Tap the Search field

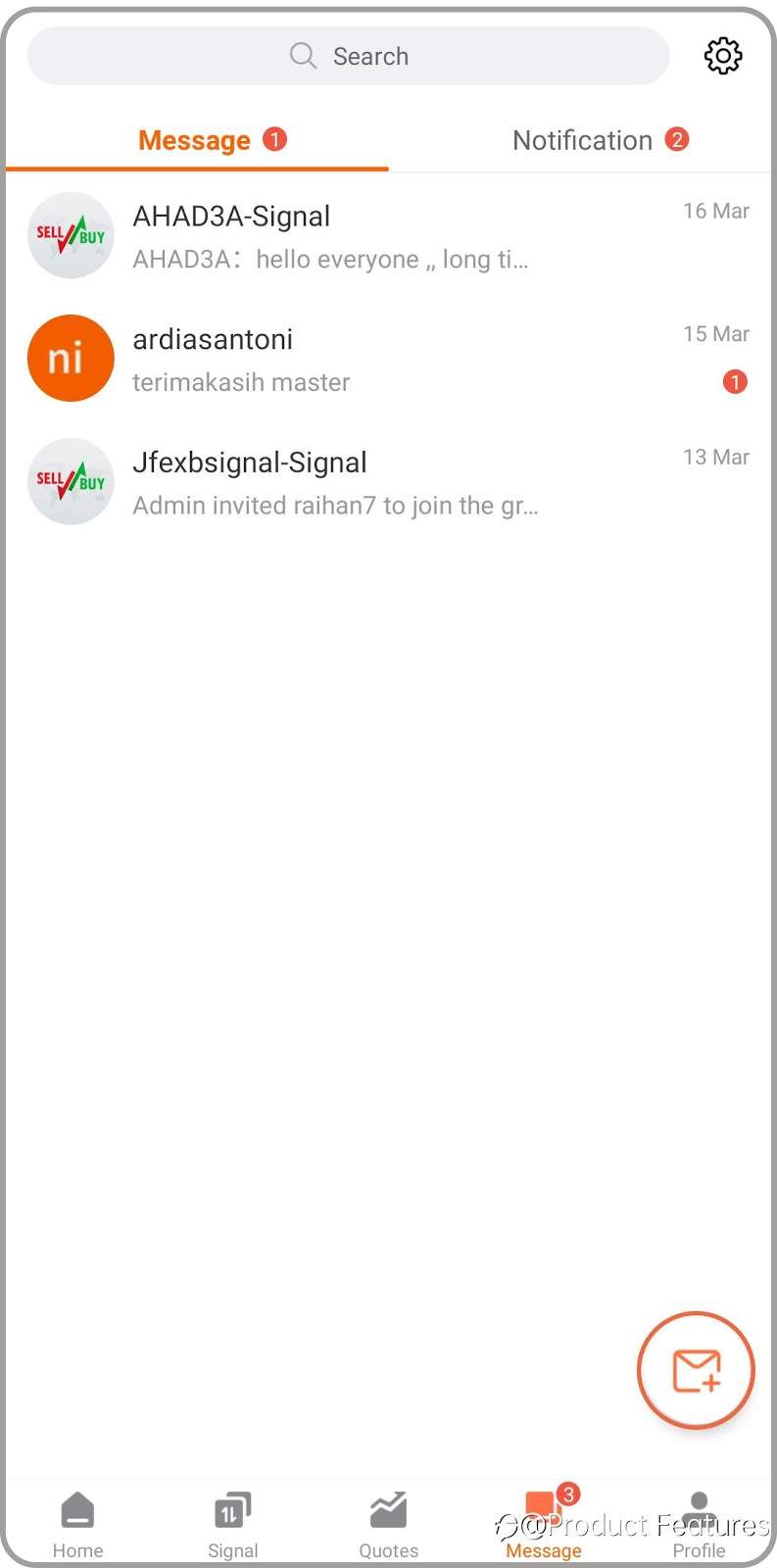(x=348, y=56)
